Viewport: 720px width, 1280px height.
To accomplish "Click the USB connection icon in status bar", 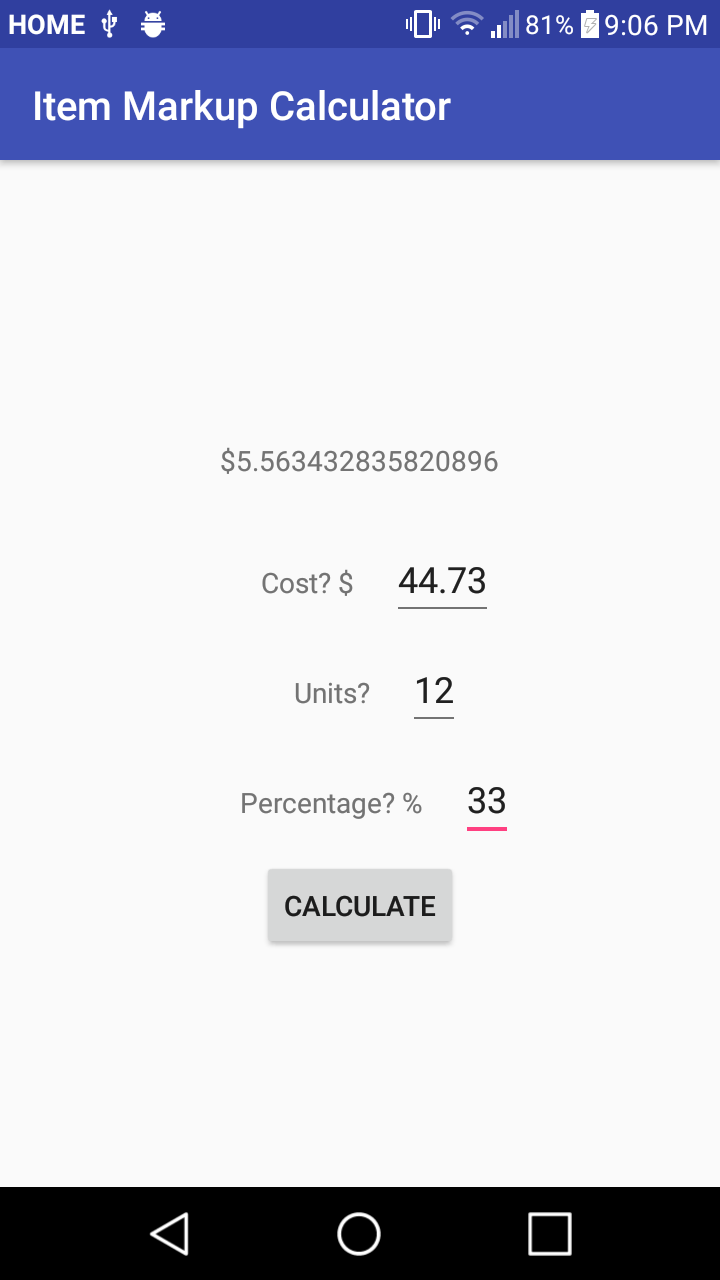I will tap(109, 23).
